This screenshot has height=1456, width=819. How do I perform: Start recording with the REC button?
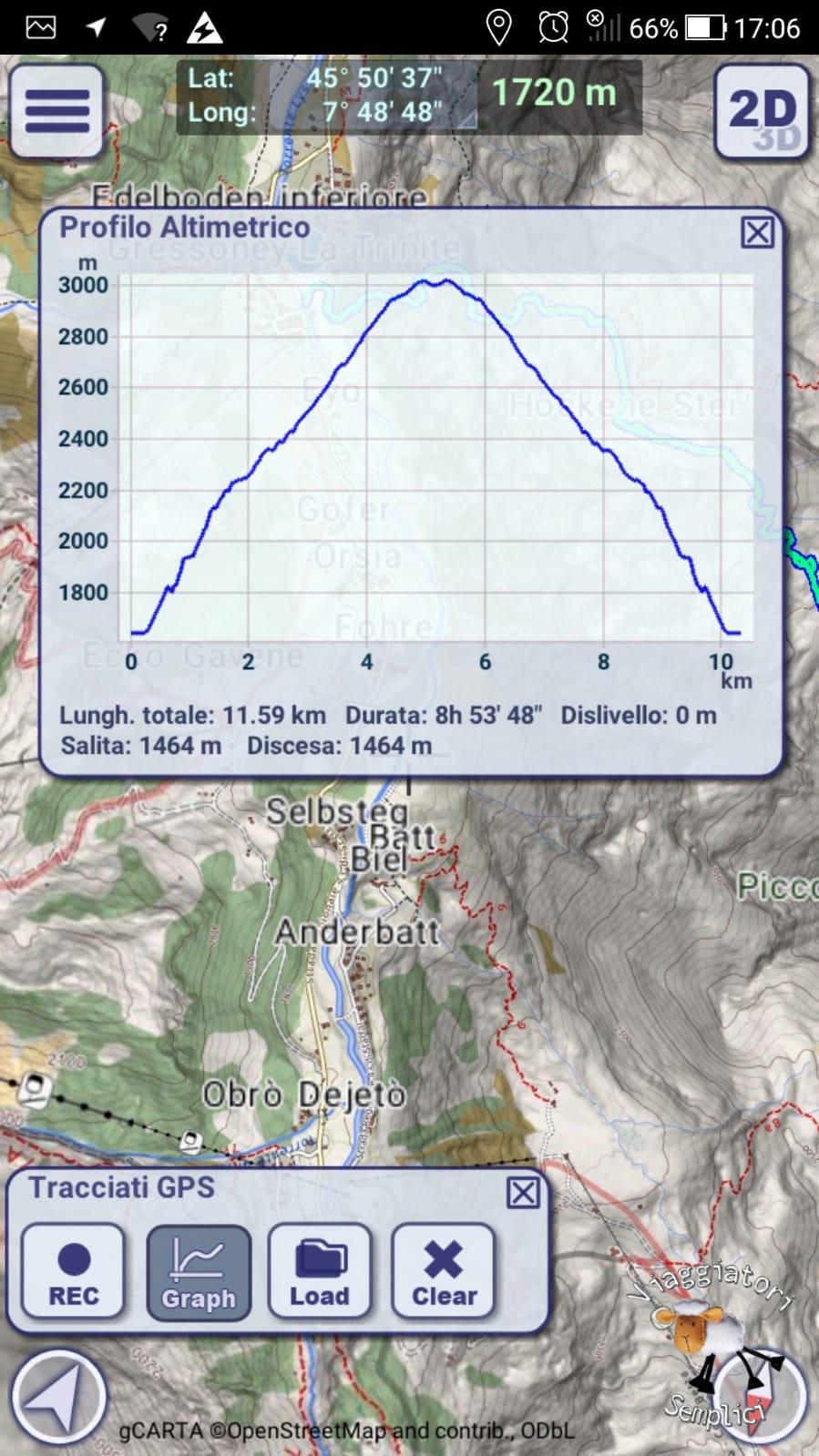click(74, 1272)
